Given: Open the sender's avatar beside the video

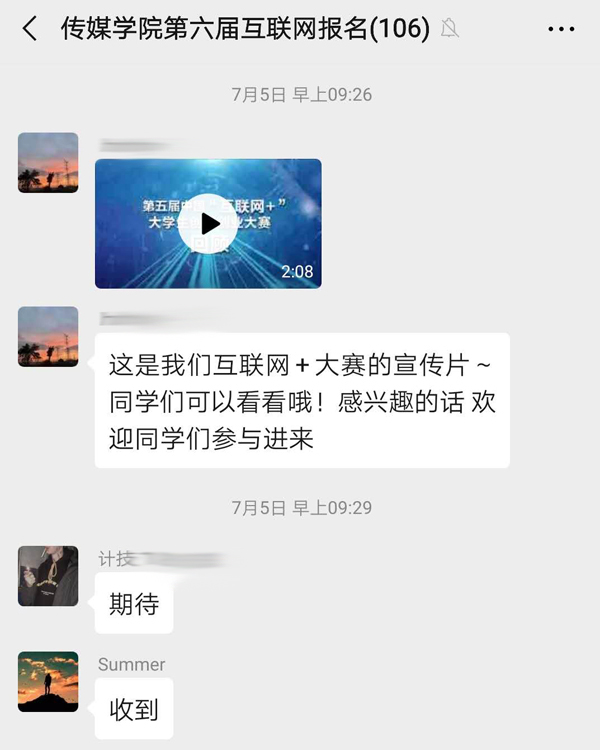Looking at the screenshot, I should (48, 162).
